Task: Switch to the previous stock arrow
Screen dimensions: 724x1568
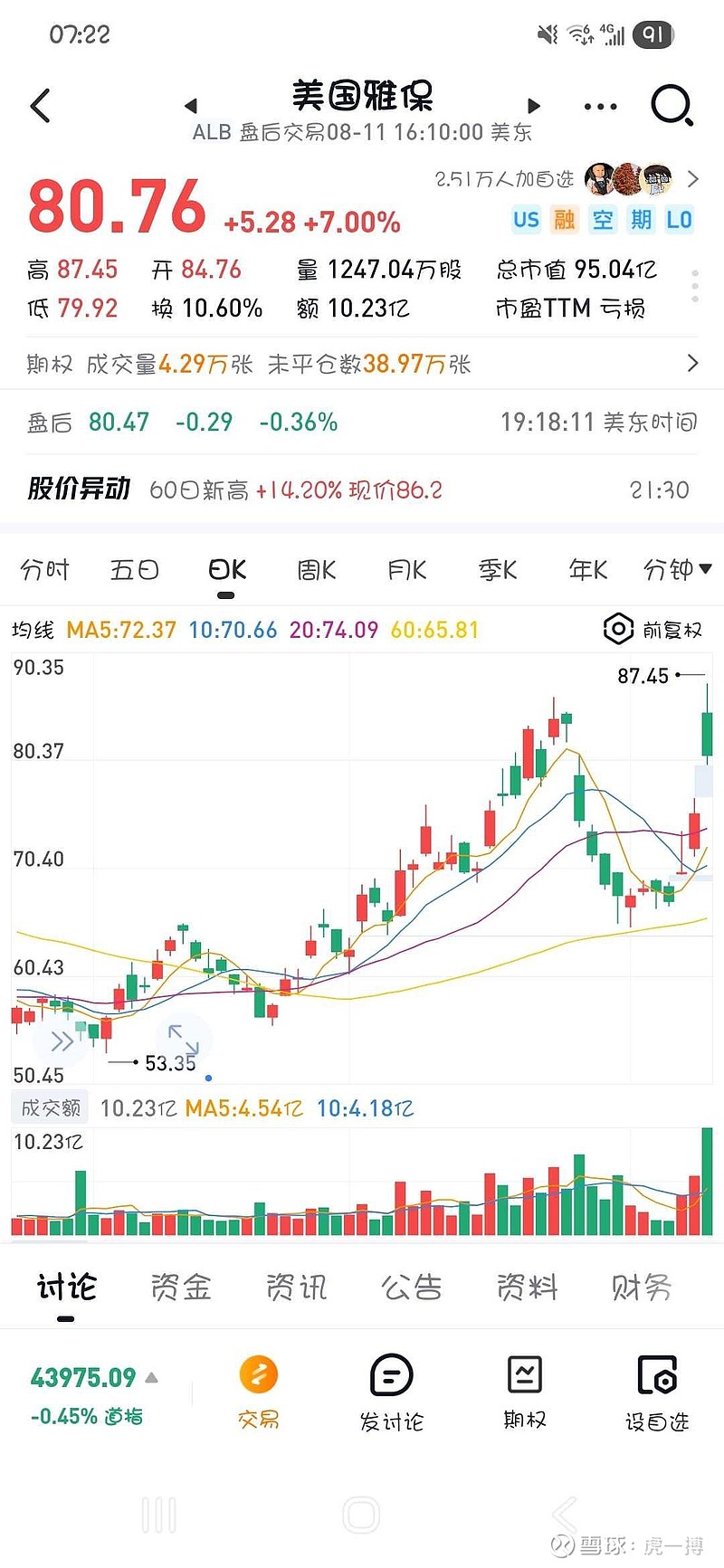Action: point(190,106)
